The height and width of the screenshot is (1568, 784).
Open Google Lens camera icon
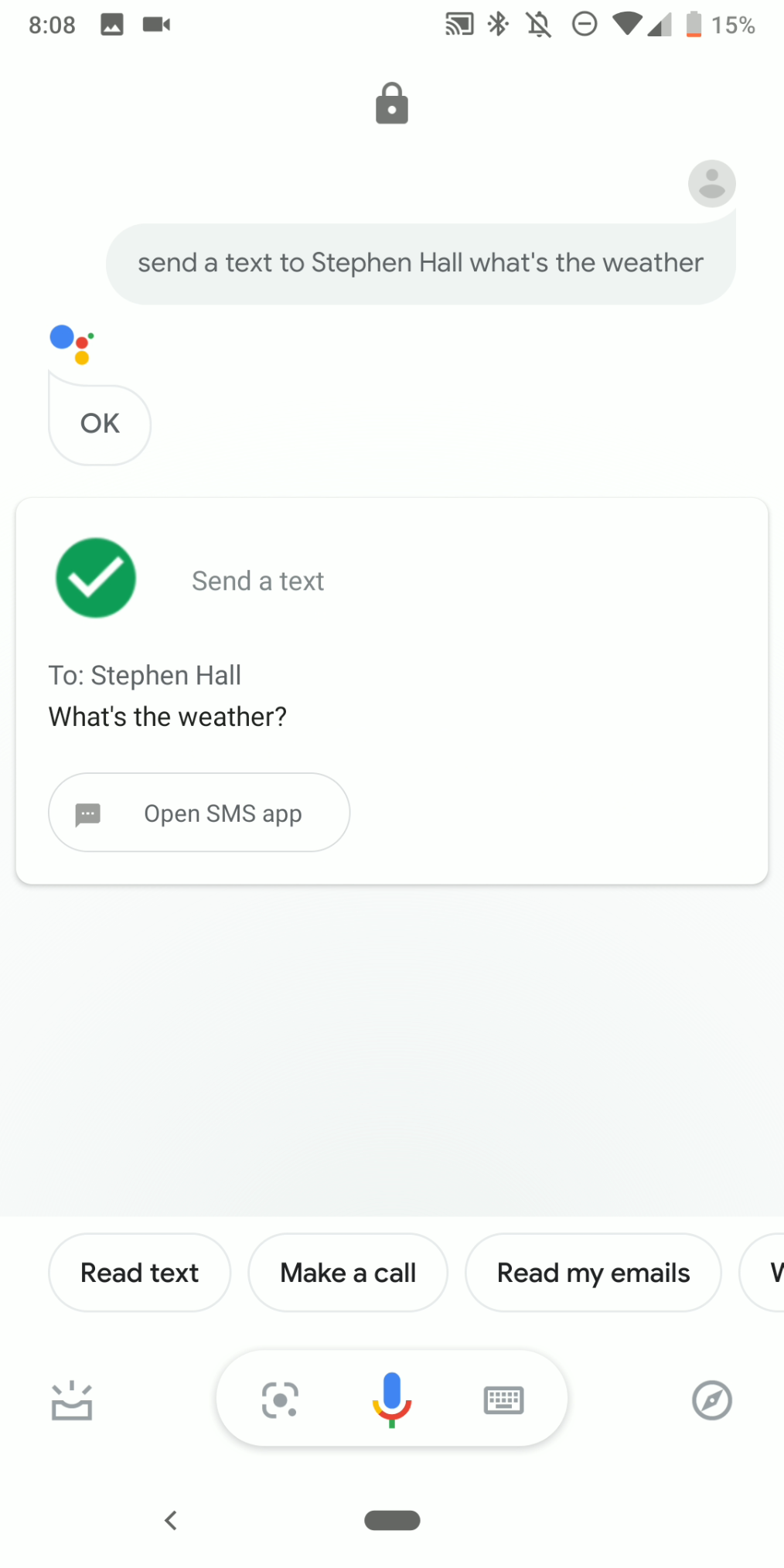point(280,1399)
